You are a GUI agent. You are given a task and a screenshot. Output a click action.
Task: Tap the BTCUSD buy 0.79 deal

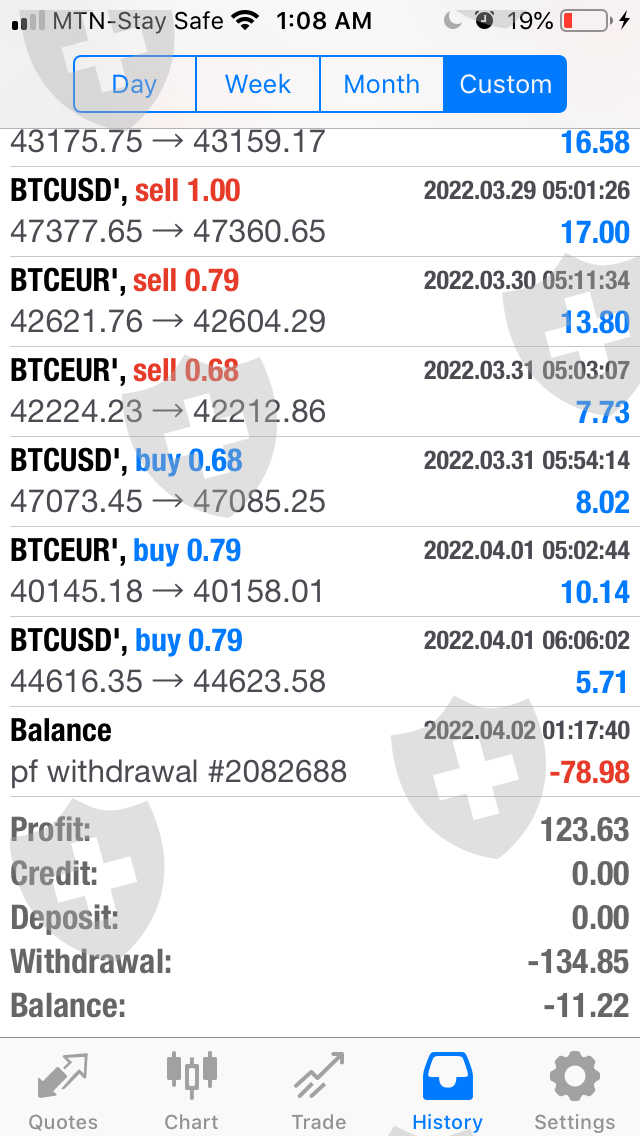[320, 661]
